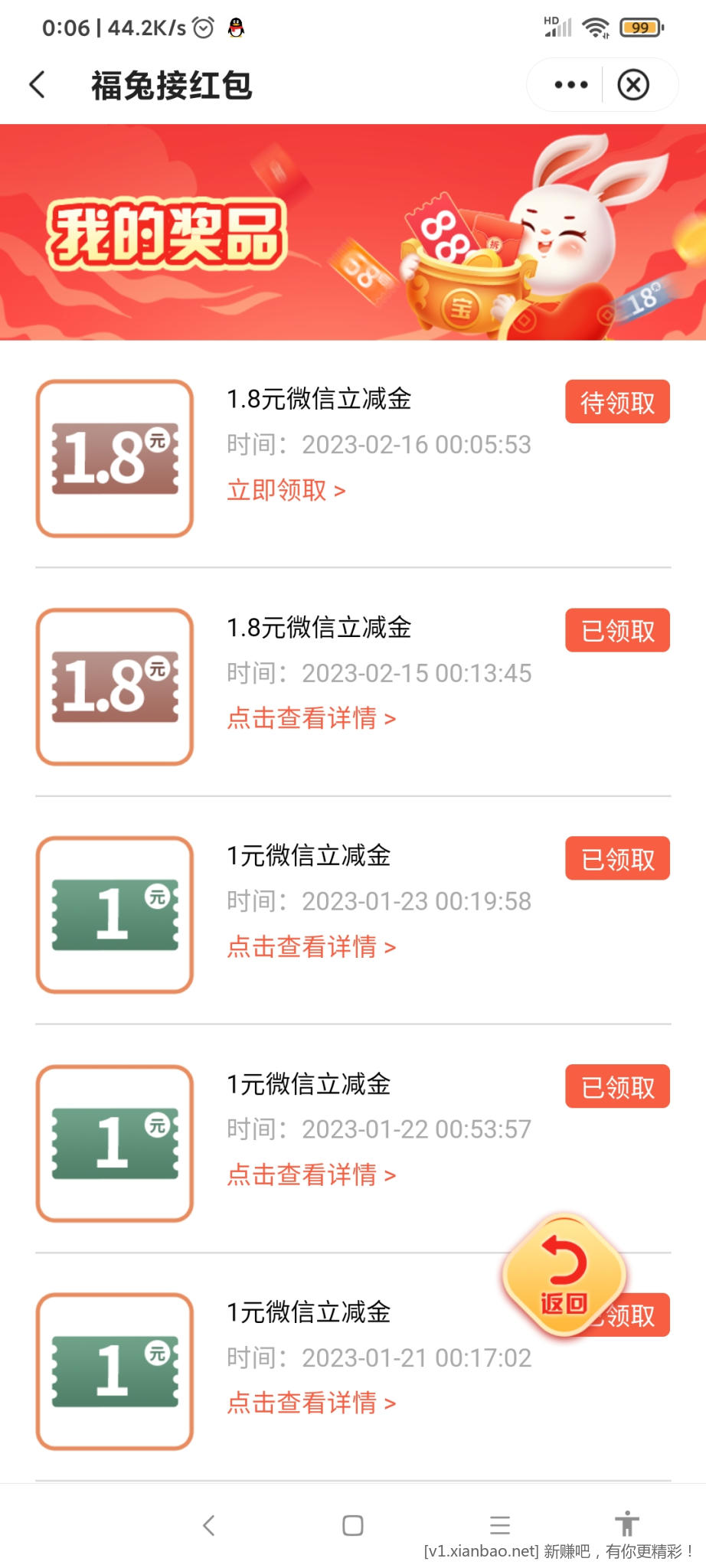The image size is (706, 1568).
Task: Open the three-dot more menu
Action: tap(570, 85)
